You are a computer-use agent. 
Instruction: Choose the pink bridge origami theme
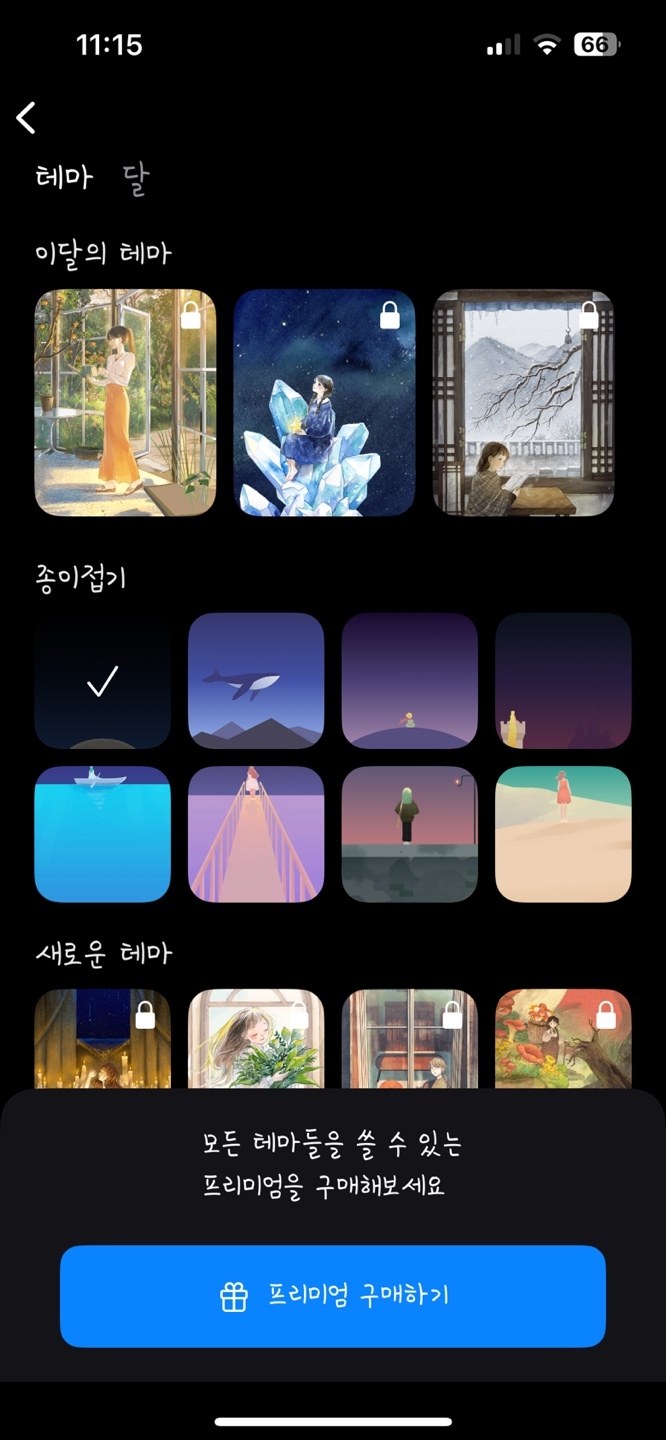[x=256, y=834]
